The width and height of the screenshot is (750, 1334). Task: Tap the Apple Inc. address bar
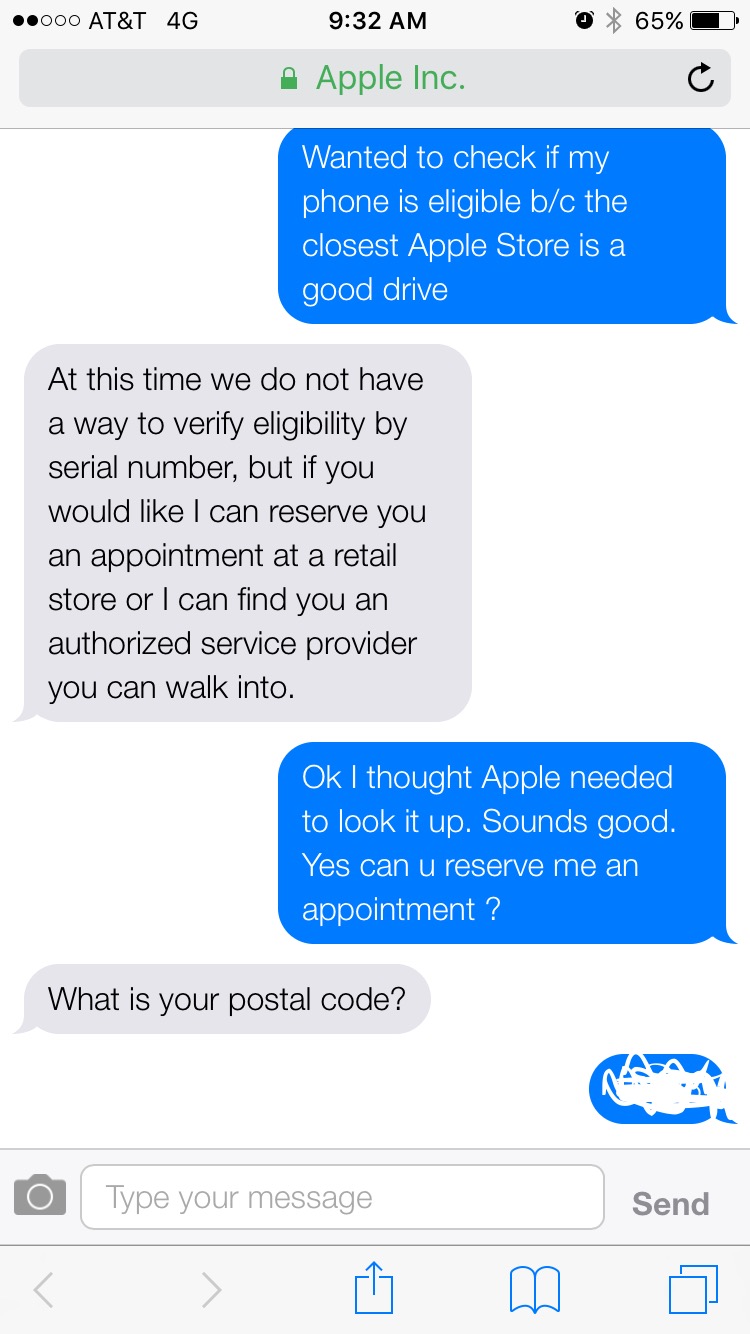point(374,78)
